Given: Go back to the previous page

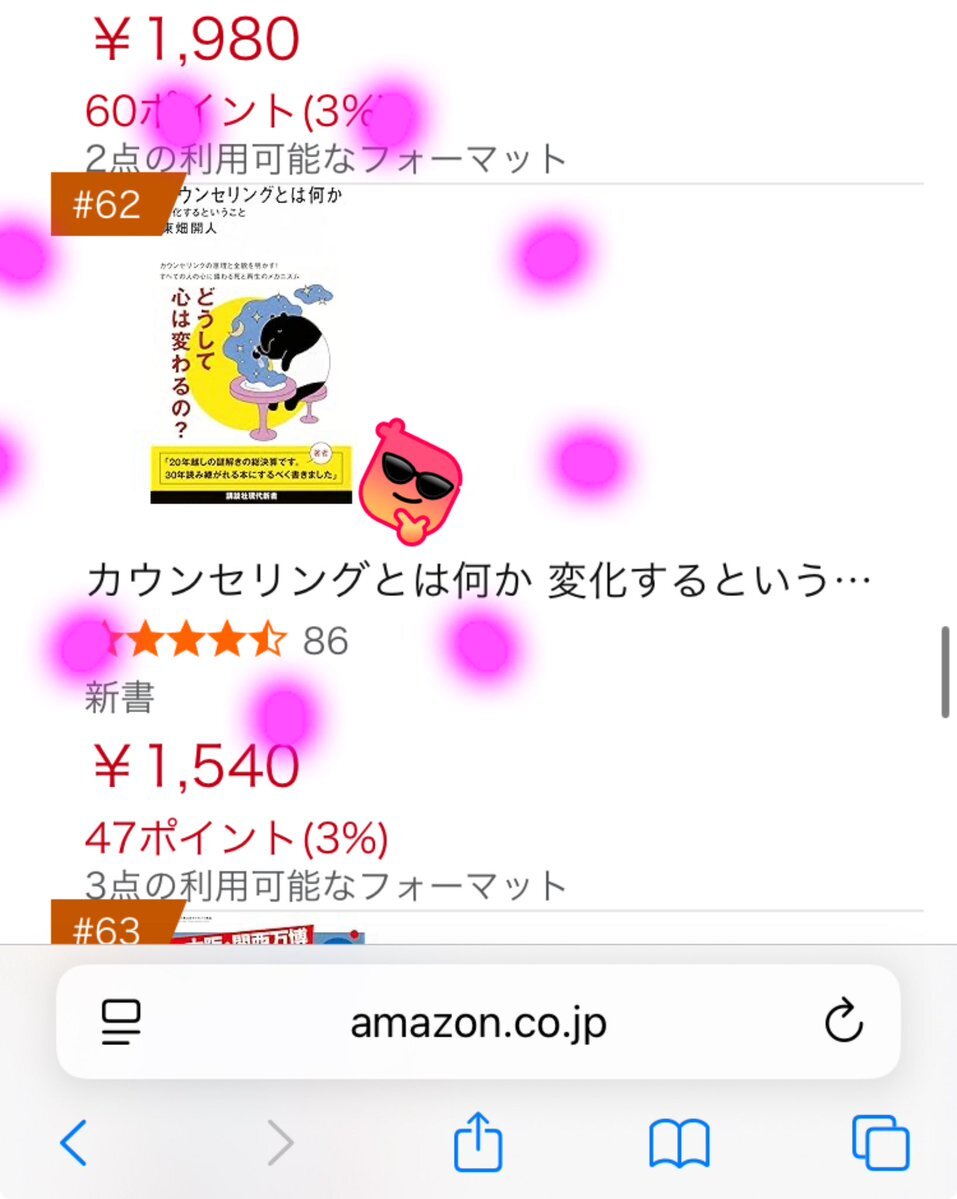Looking at the screenshot, I should click(74, 1142).
